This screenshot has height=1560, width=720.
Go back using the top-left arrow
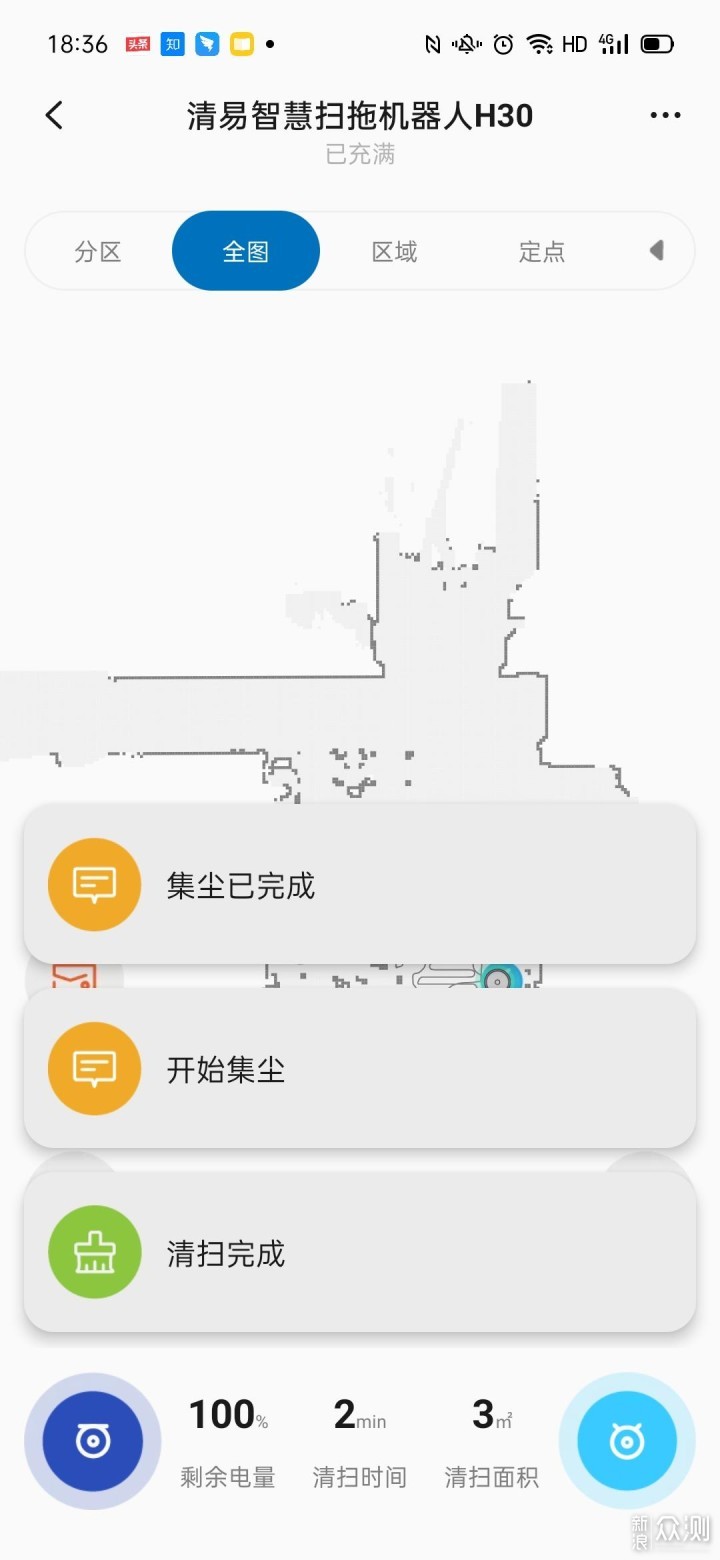pos(55,115)
